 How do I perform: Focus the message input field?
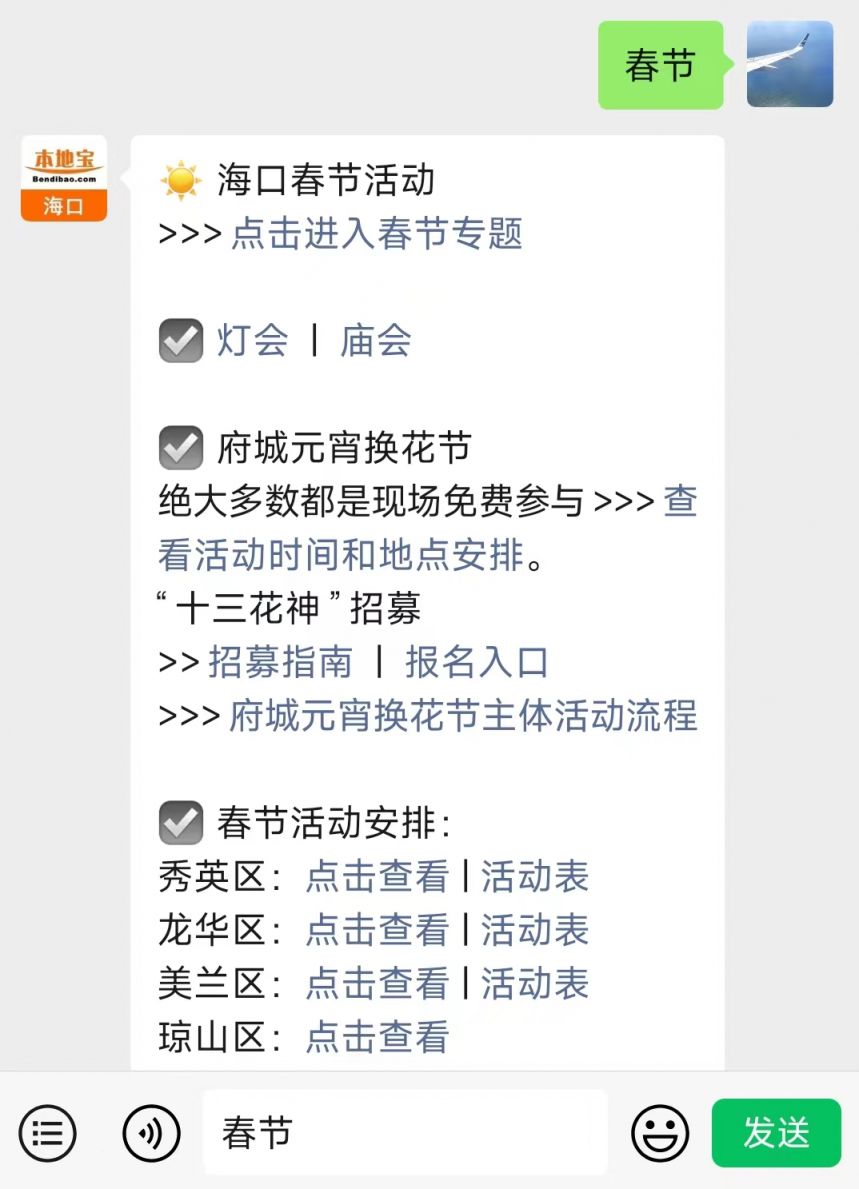(x=405, y=1133)
